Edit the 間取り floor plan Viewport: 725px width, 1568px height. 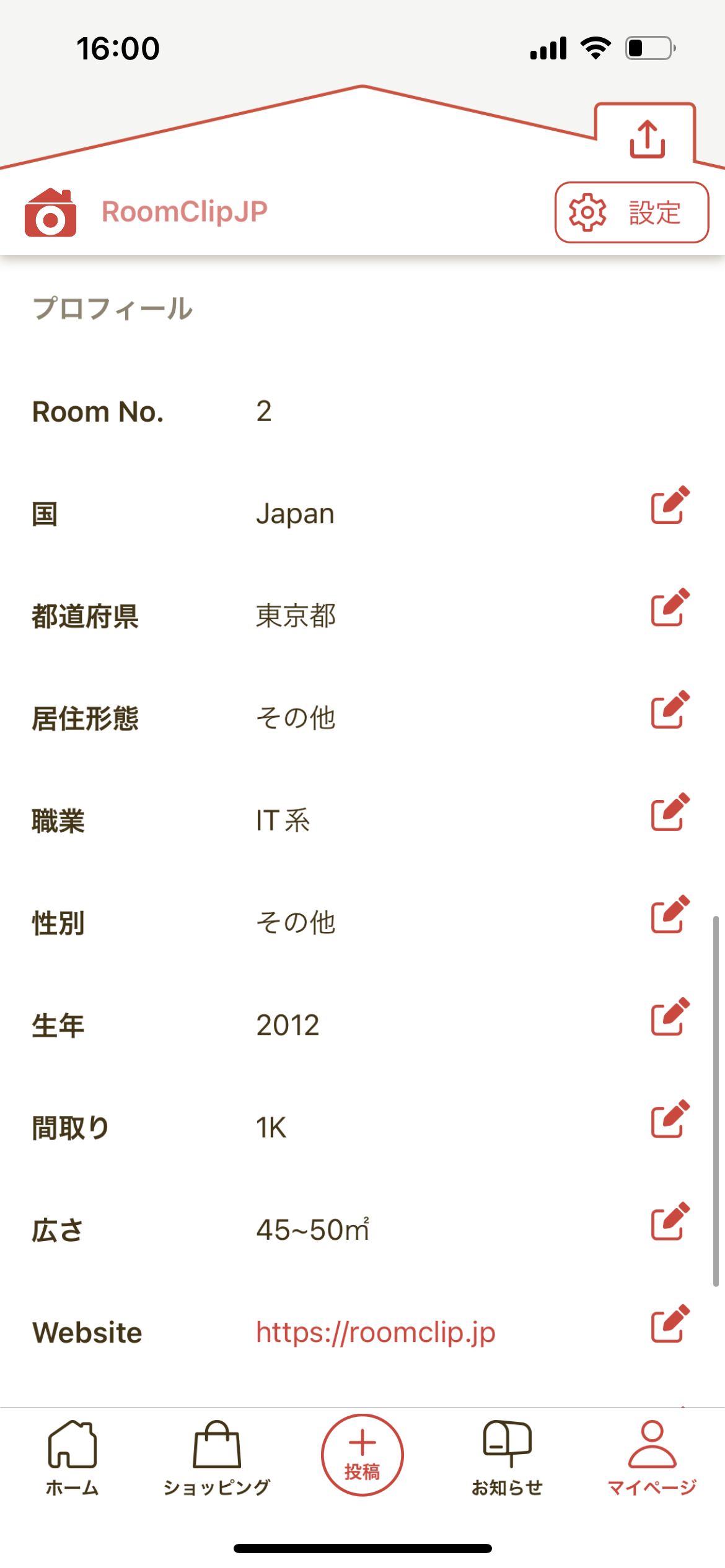click(x=670, y=1119)
